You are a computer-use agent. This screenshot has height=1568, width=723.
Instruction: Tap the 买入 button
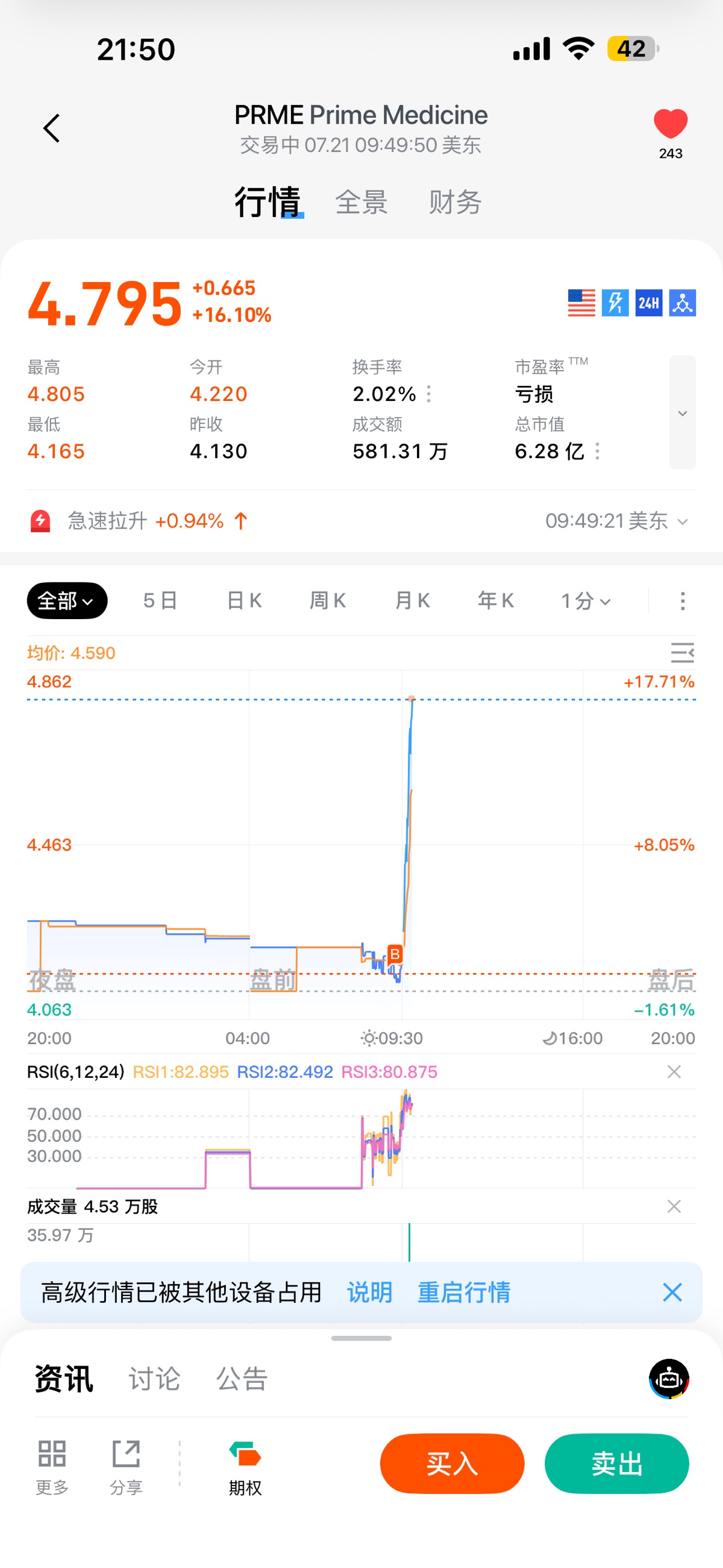click(452, 1464)
